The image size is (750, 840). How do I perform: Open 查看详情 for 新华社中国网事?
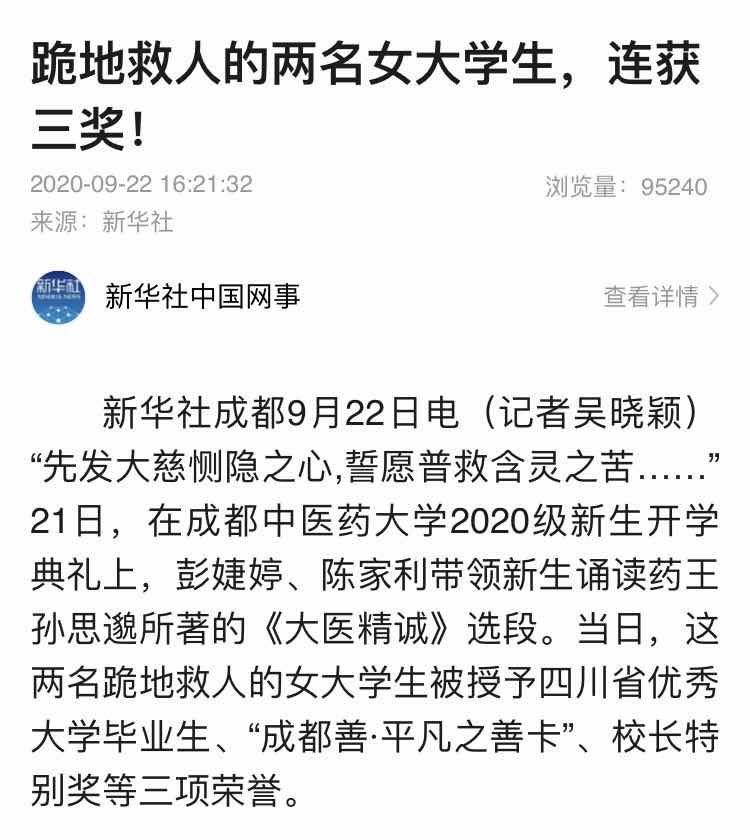[660, 296]
